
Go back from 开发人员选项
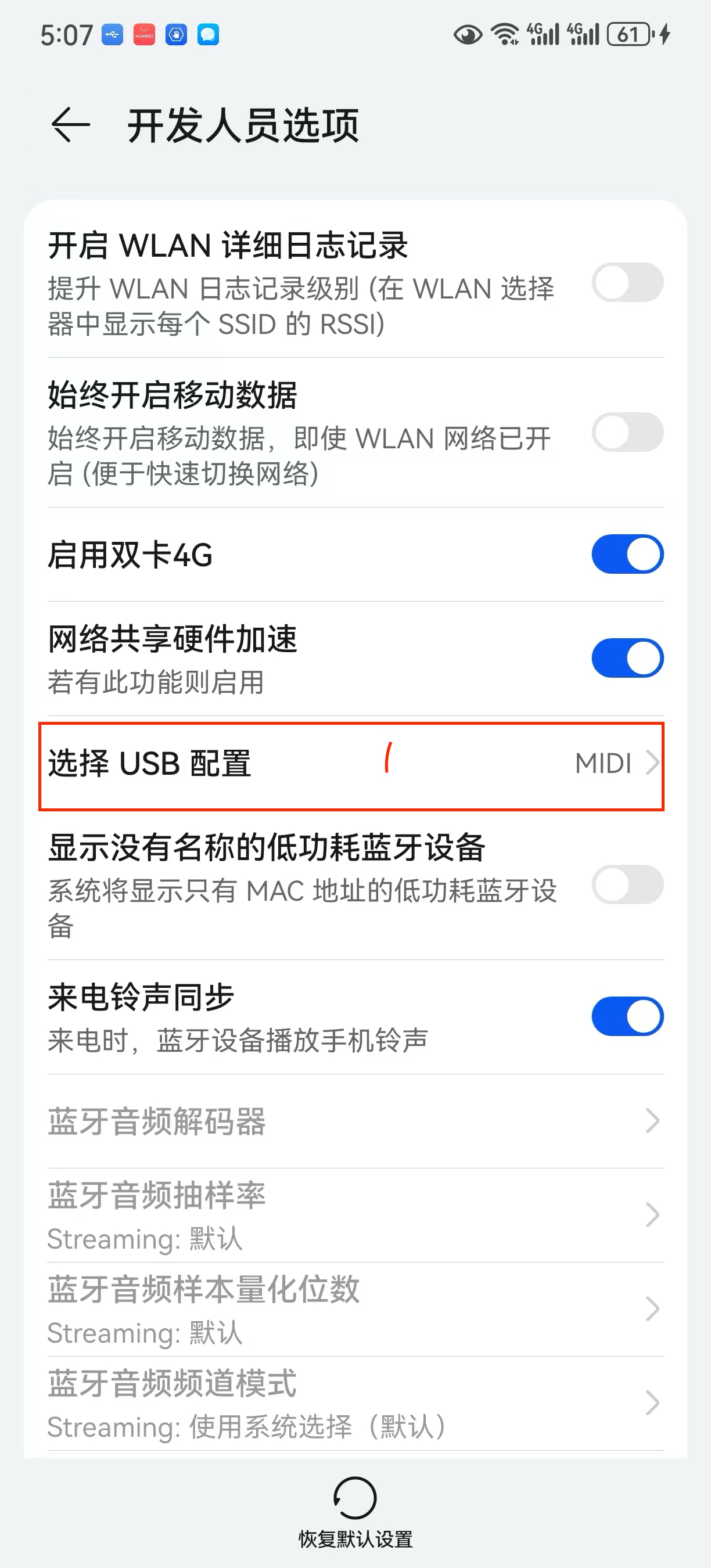71,125
